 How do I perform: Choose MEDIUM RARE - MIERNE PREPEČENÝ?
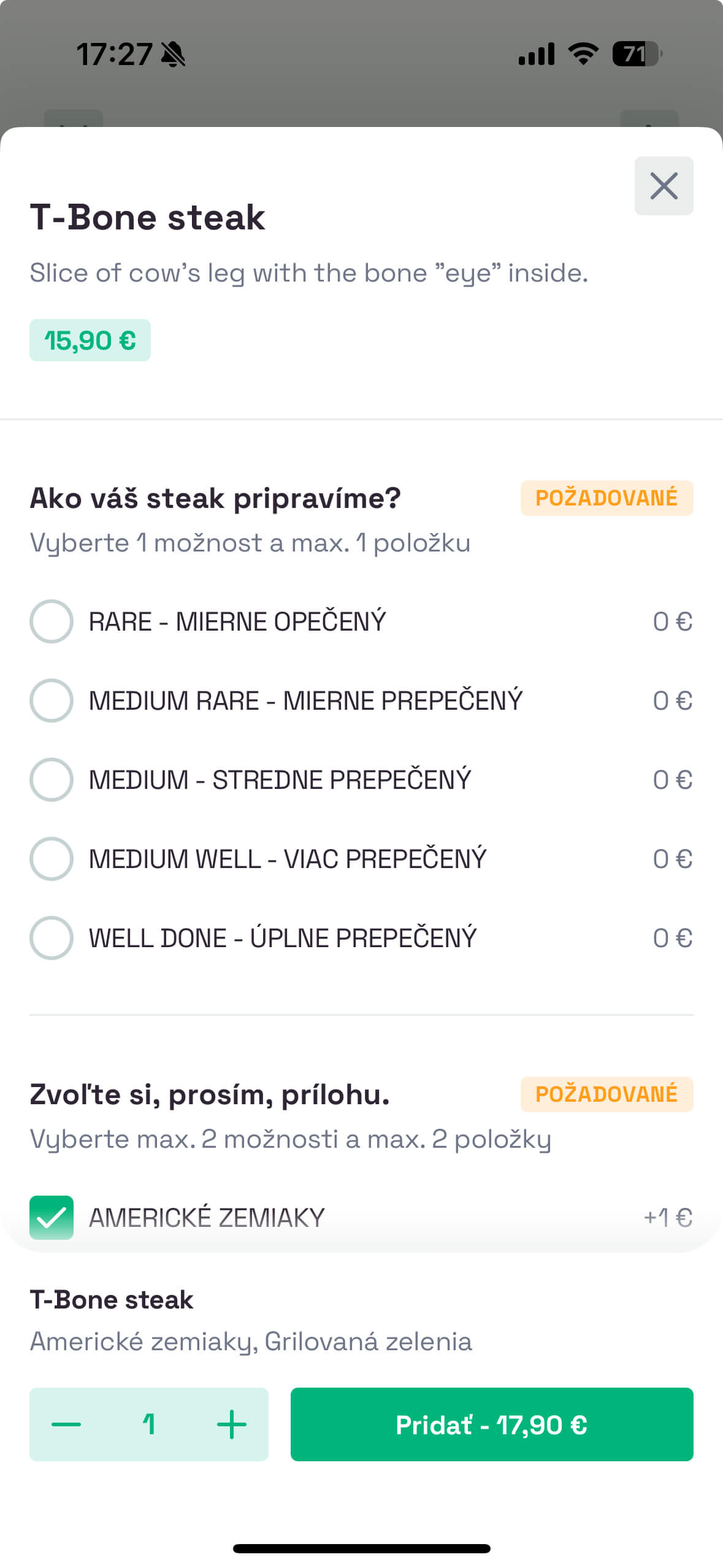pos(52,701)
